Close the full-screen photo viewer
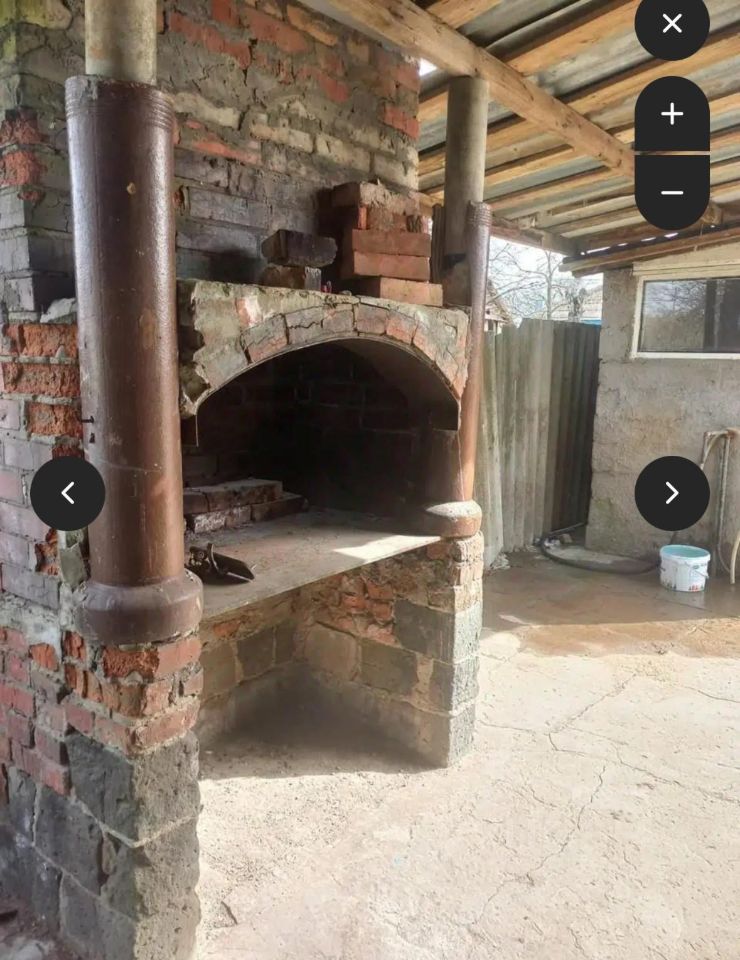740x960 pixels. click(x=672, y=24)
